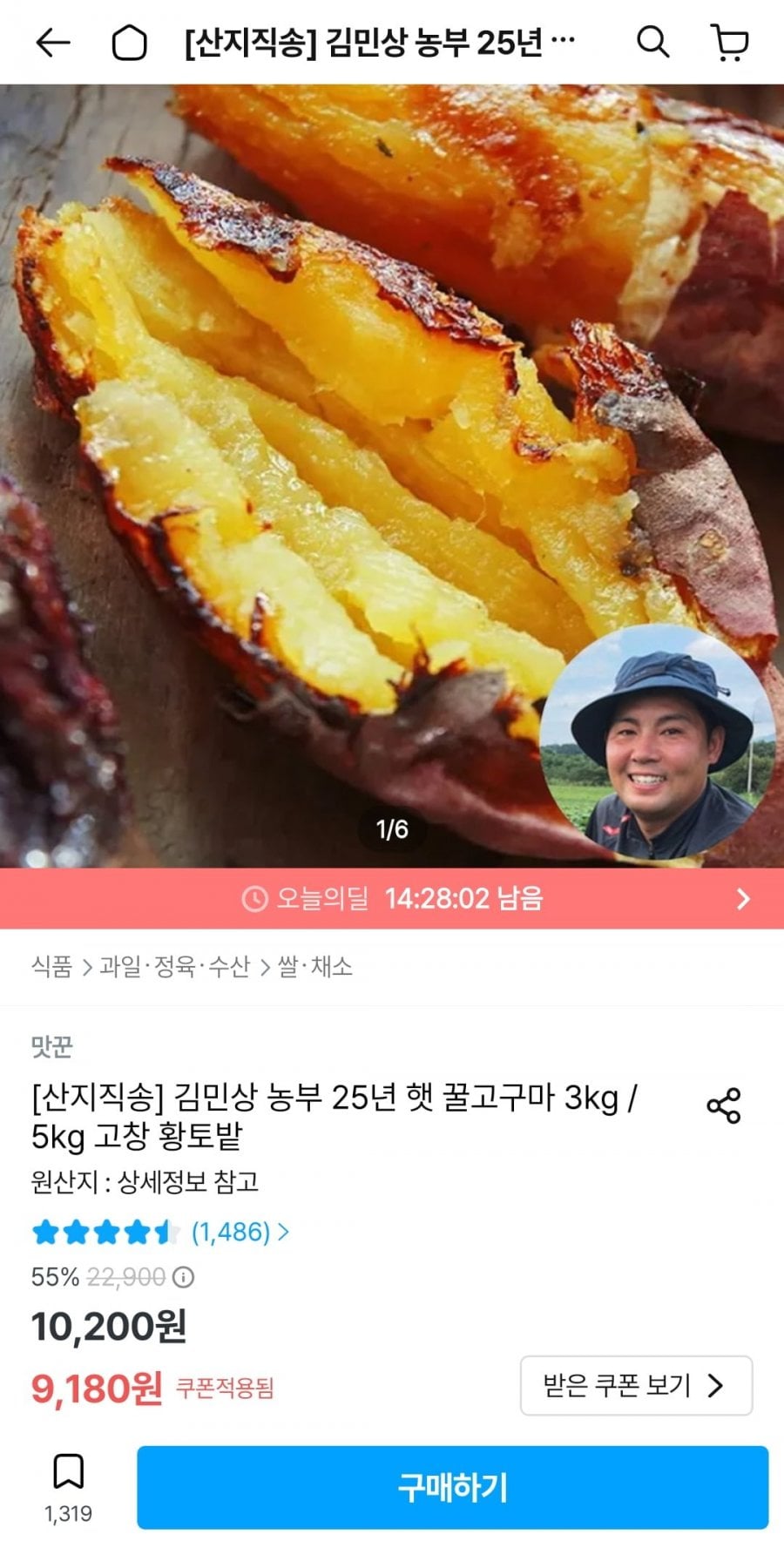Tap 구매하기 to buy
Image resolution: width=784 pixels, height=1541 pixels.
[452, 1487]
